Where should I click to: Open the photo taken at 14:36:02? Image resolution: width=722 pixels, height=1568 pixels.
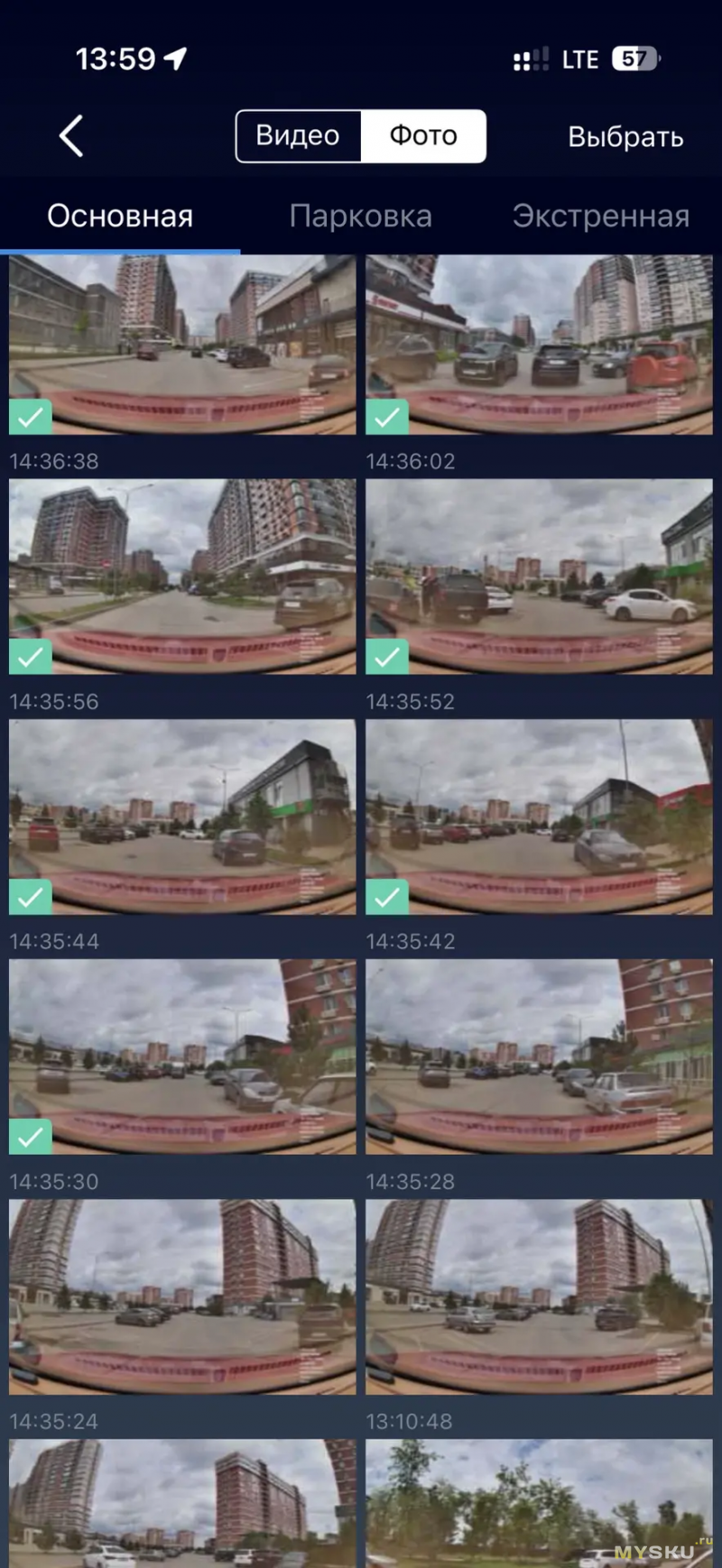(x=539, y=345)
